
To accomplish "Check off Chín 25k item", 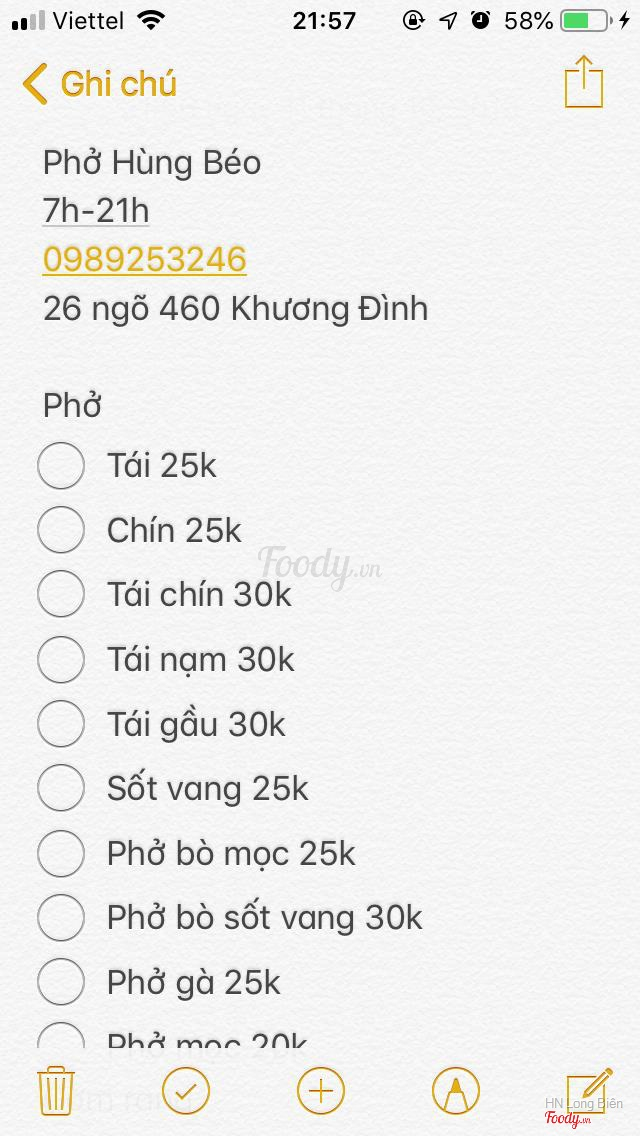I will pyautogui.click(x=61, y=530).
